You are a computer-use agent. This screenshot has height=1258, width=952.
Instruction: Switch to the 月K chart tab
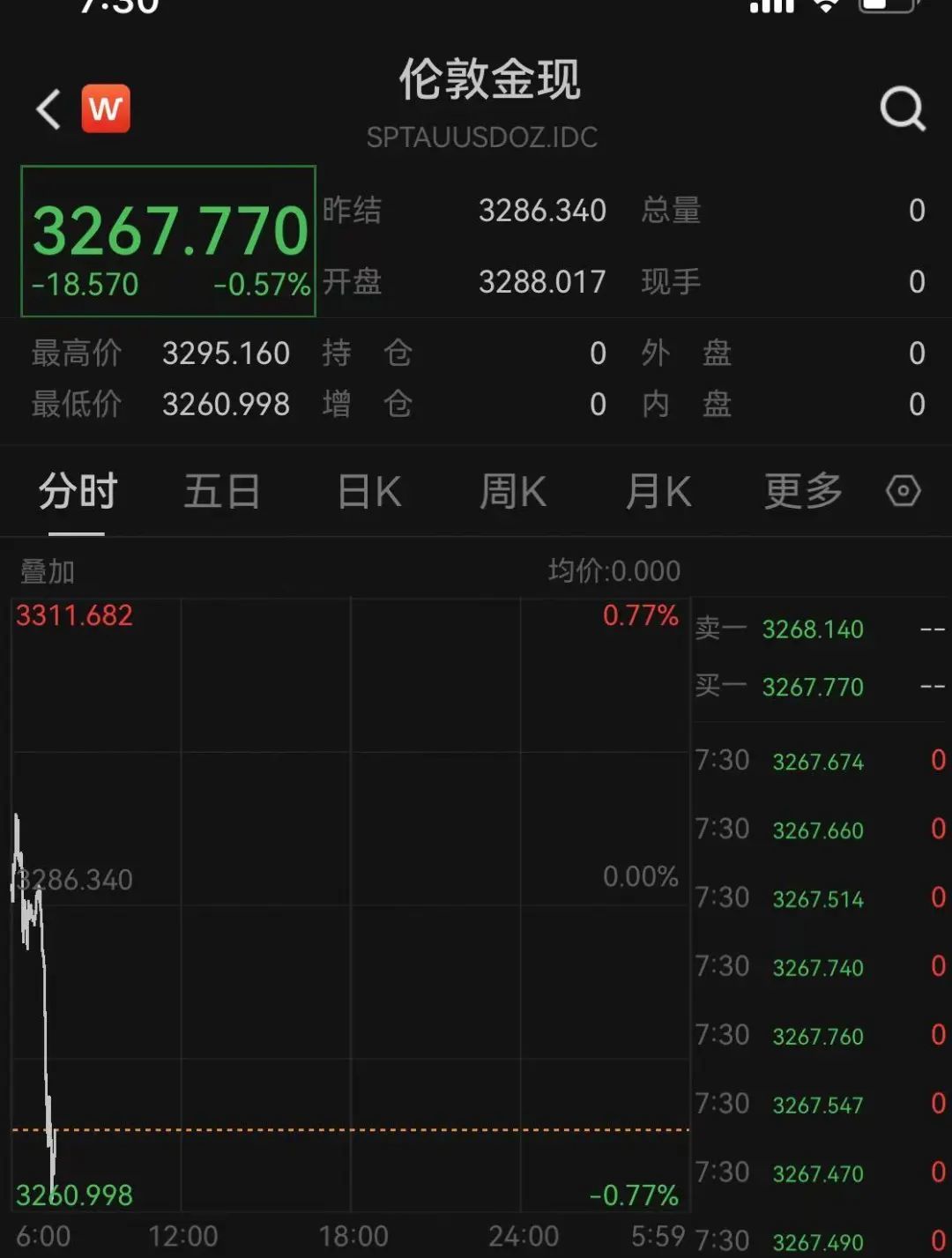658,492
